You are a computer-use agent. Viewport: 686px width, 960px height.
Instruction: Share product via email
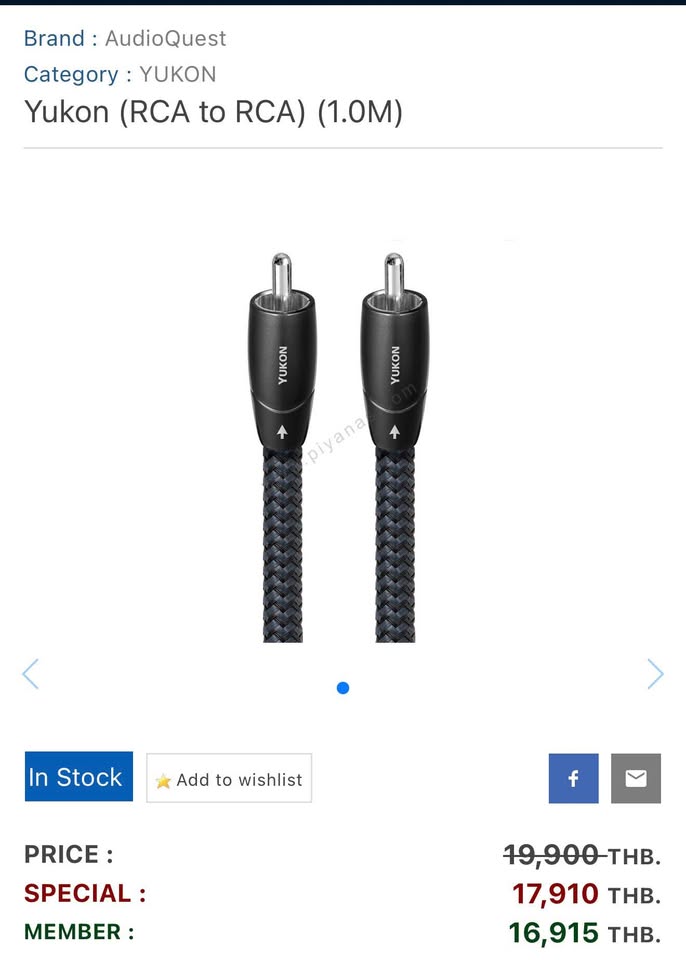pyautogui.click(x=636, y=778)
